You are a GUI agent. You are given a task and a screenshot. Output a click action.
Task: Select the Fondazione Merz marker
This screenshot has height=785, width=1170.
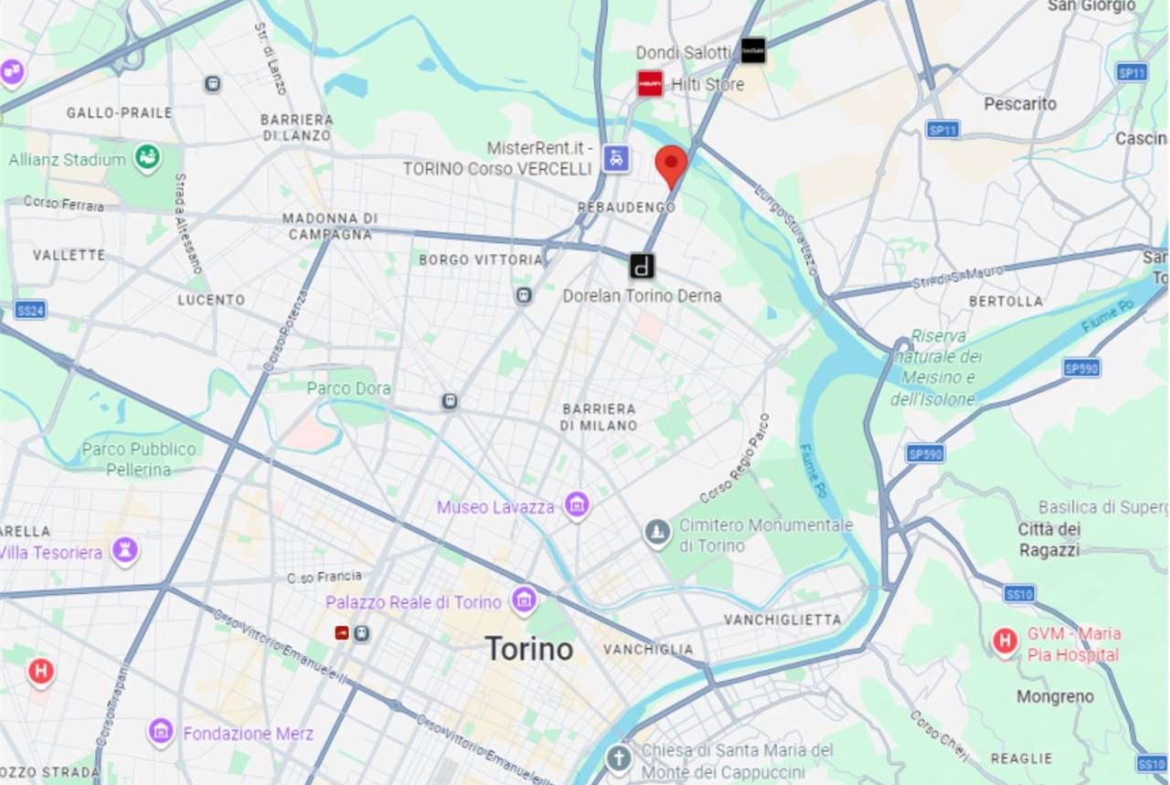tap(160, 732)
